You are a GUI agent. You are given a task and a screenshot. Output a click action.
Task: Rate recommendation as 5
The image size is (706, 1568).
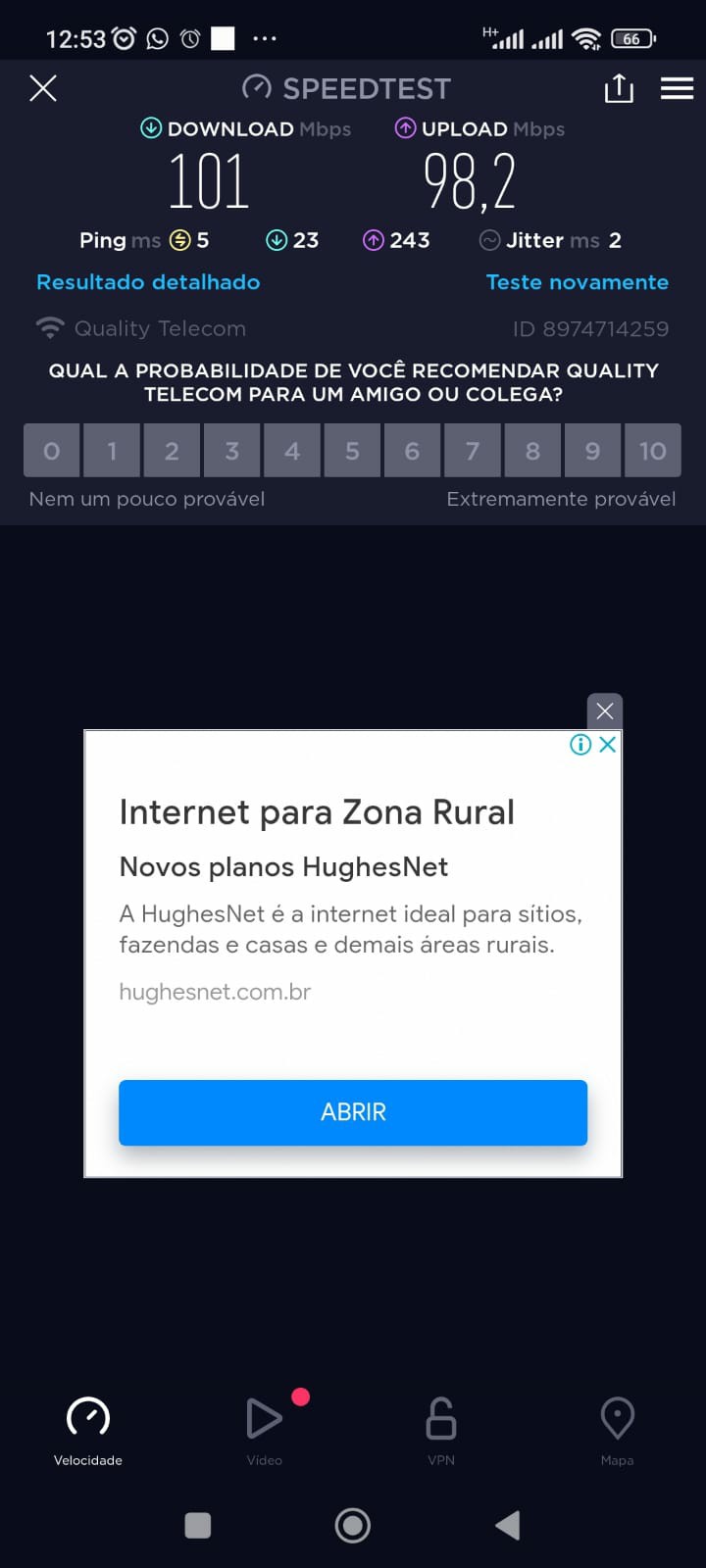click(x=352, y=451)
